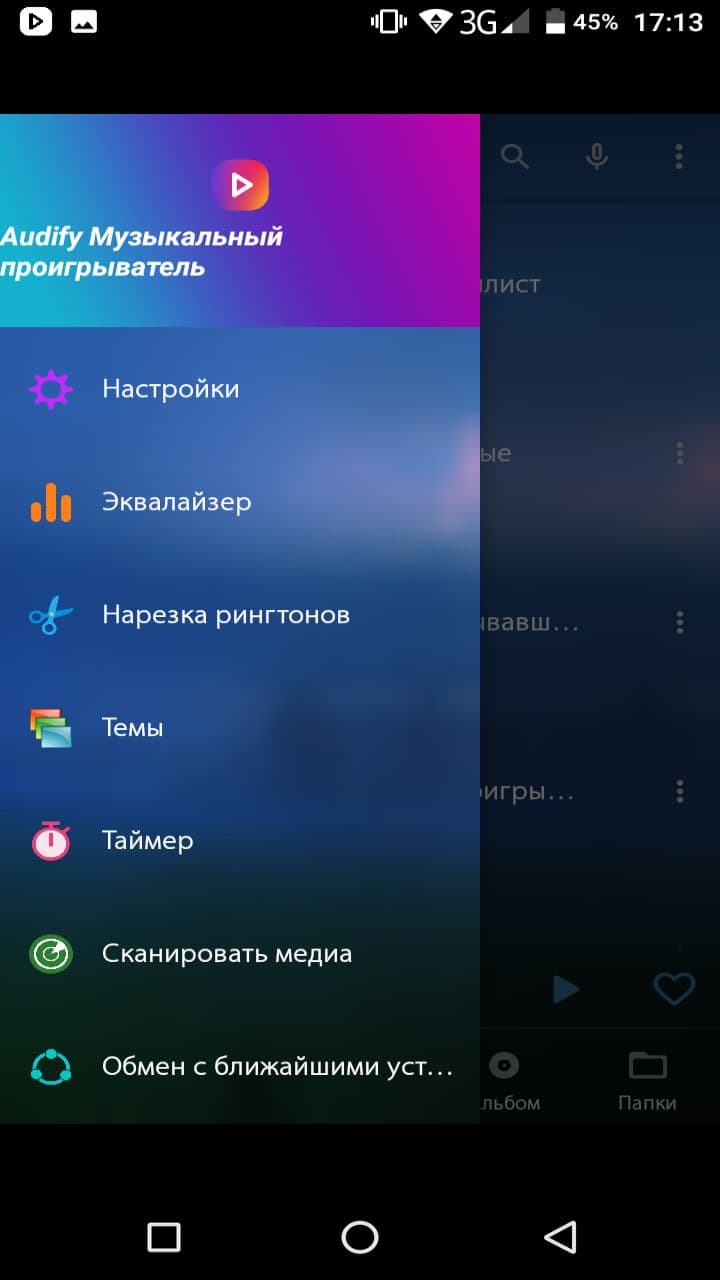Image resolution: width=720 pixels, height=1280 pixels.
Task: Go back with the system back button
Action: click(560, 1237)
